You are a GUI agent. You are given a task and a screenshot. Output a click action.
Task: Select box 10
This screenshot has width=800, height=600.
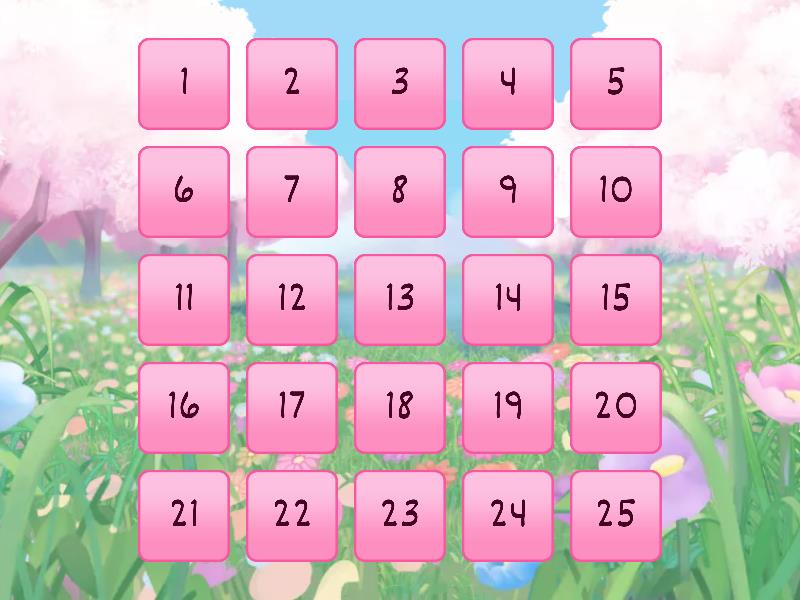(x=616, y=192)
